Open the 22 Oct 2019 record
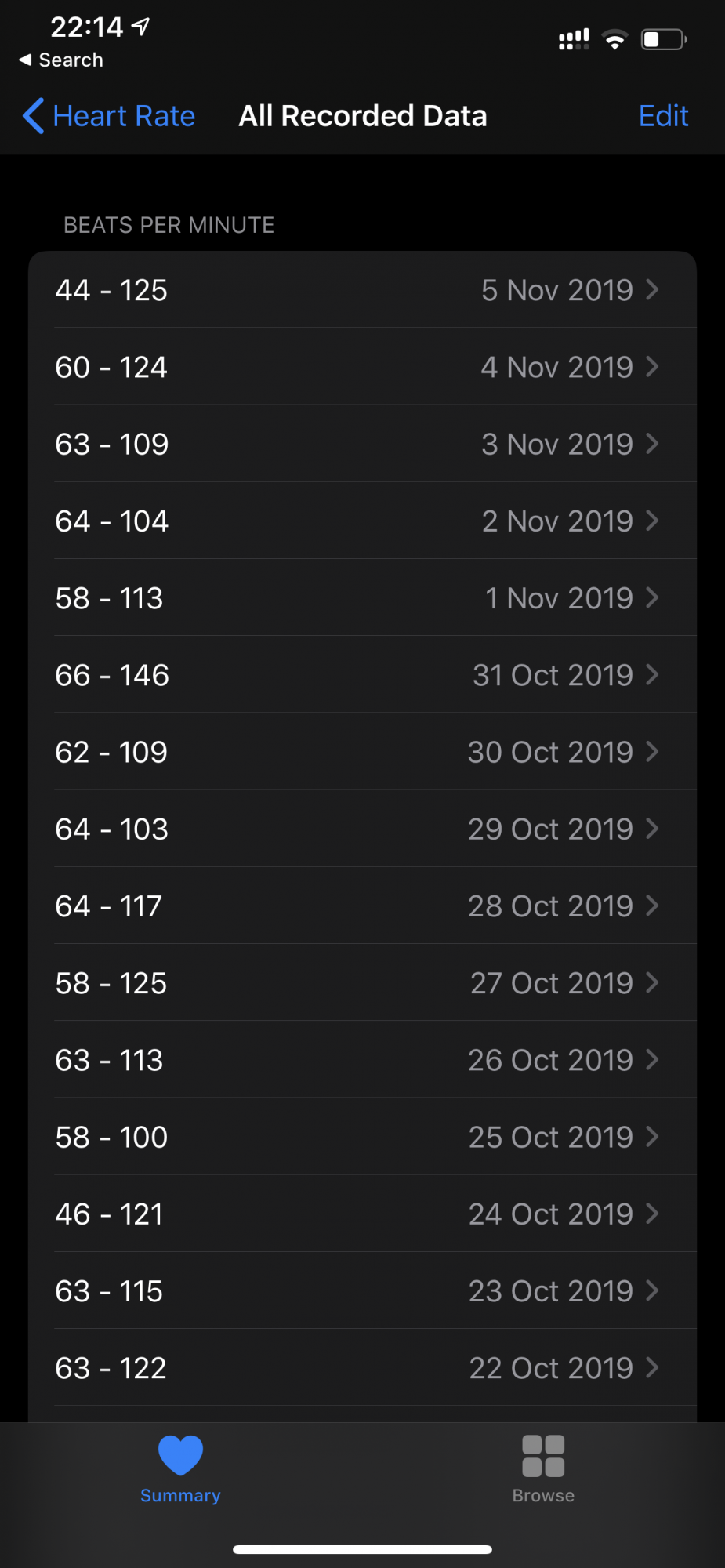This screenshot has height=1568, width=725. click(x=362, y=1367)
